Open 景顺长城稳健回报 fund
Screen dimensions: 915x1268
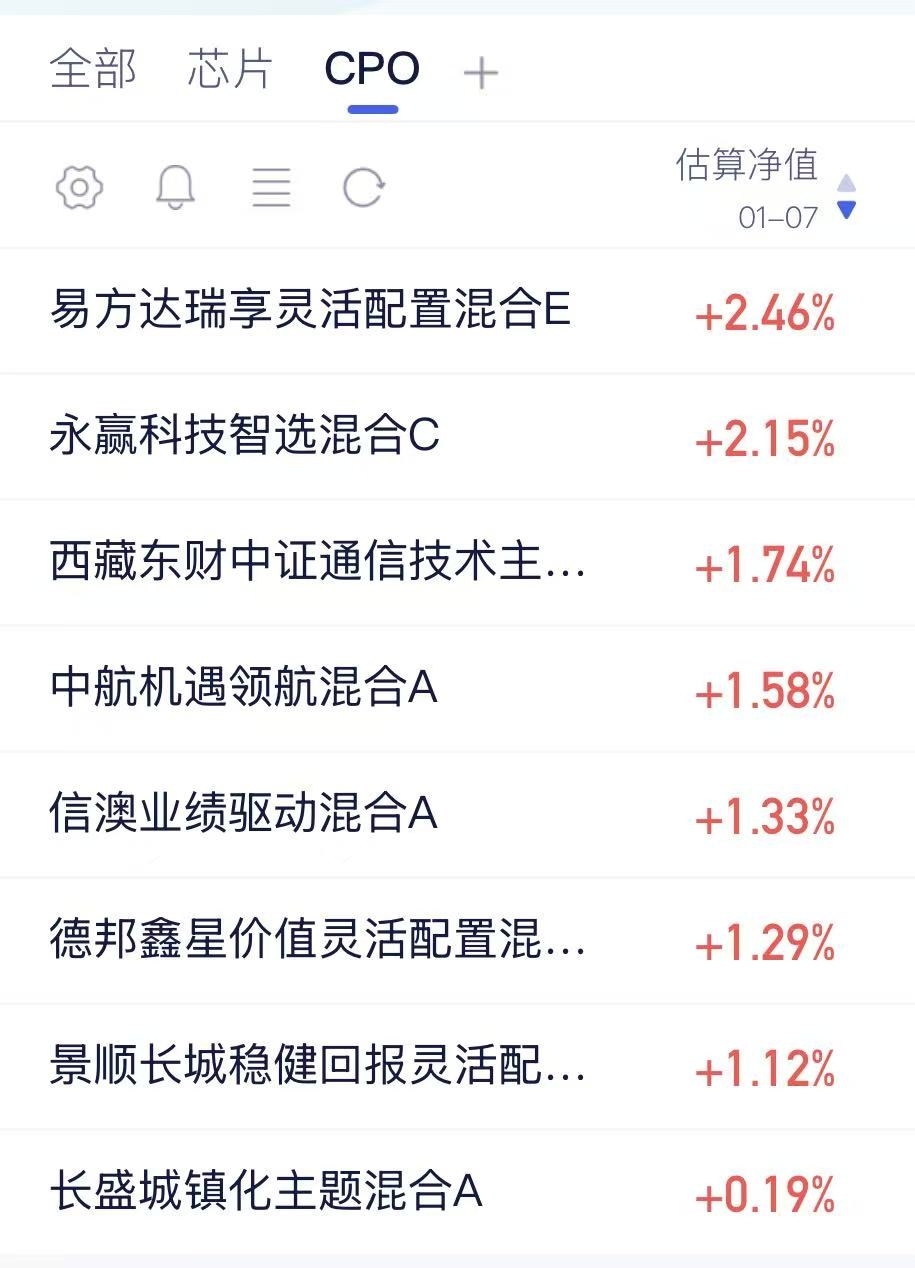pos(457,1068)
